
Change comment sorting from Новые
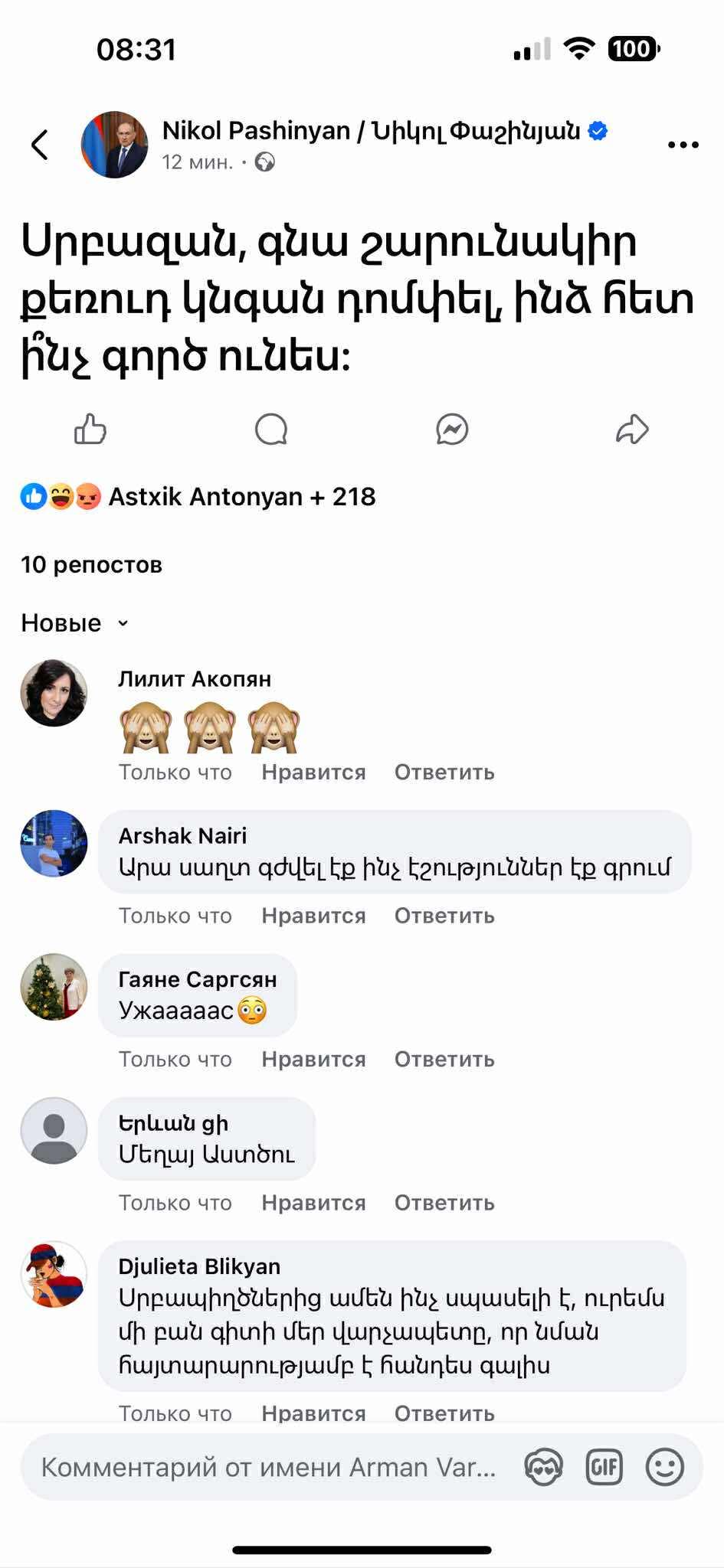[x=75, y=623]
